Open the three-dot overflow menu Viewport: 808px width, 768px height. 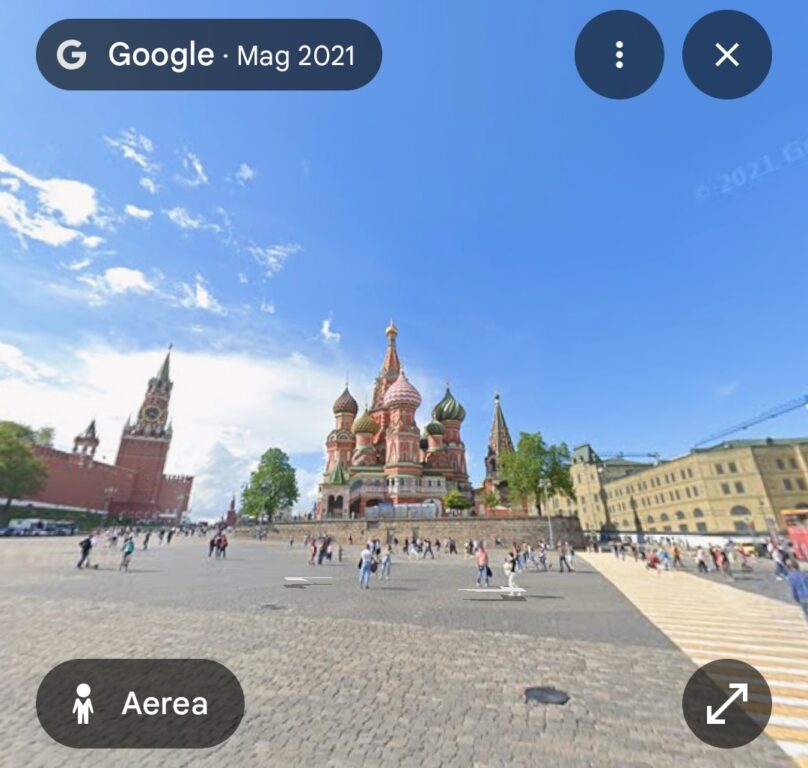point(619,55)
